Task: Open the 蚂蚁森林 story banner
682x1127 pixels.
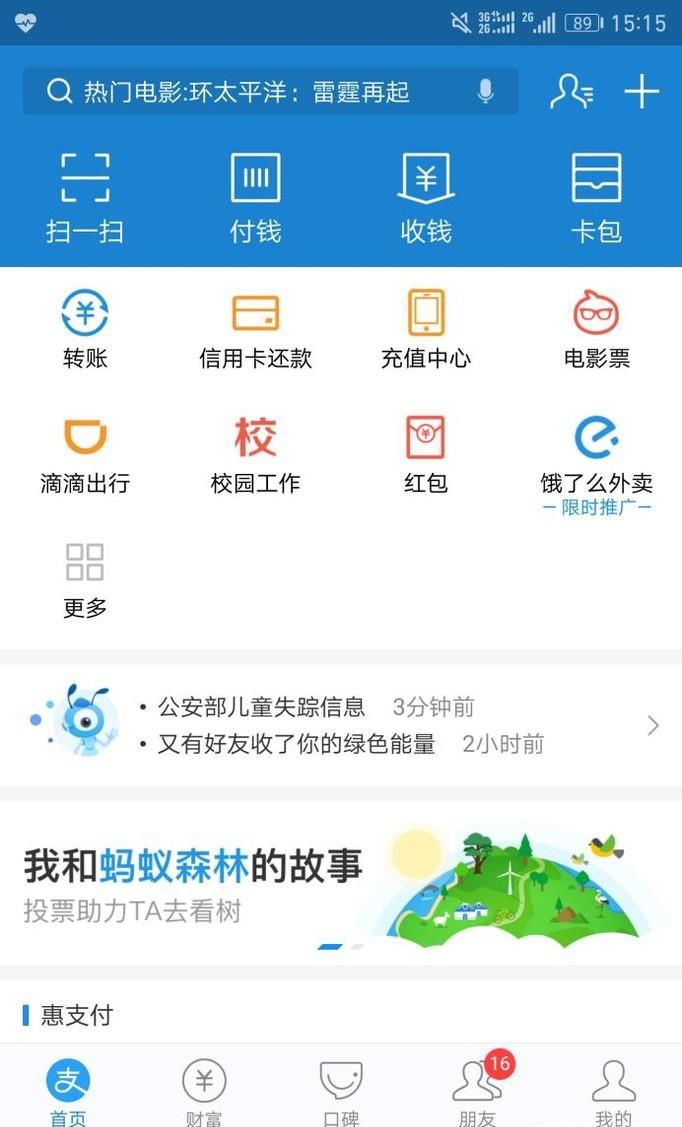Action: click(x=340, y=882)
